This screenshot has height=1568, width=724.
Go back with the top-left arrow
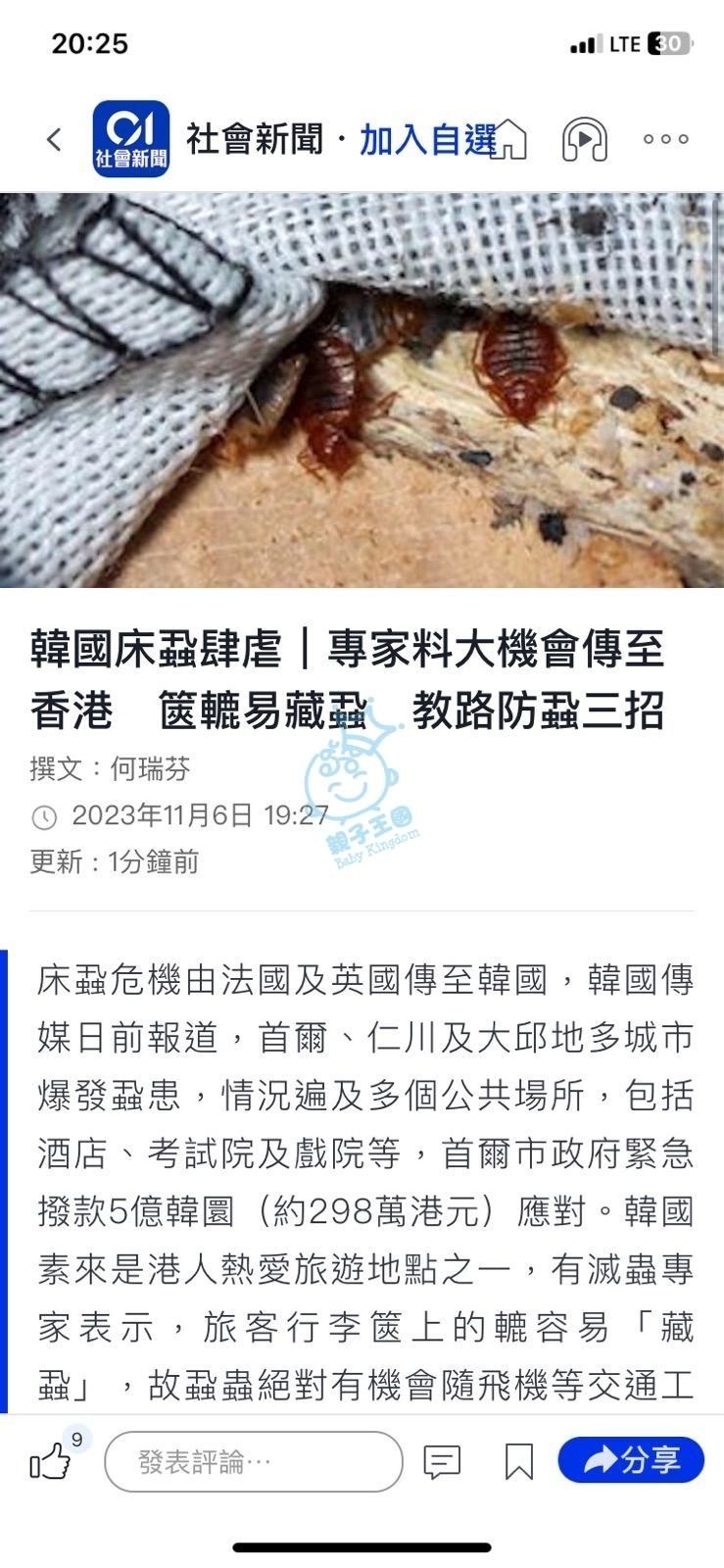coord(55,140)
